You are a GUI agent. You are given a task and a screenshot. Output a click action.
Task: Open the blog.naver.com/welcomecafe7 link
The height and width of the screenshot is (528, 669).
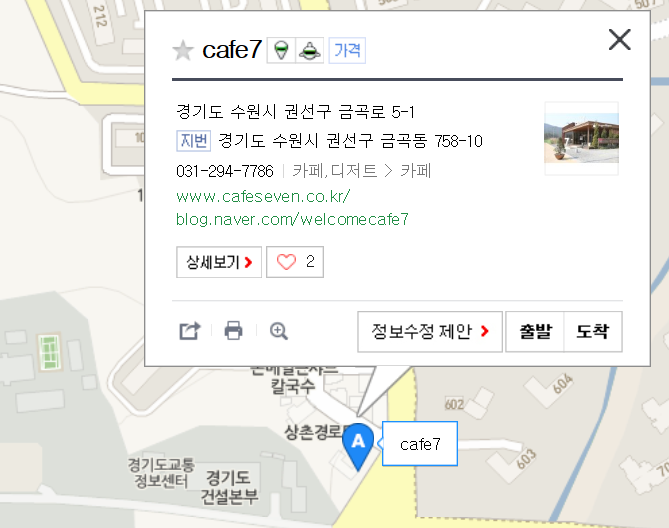[292, 218]
